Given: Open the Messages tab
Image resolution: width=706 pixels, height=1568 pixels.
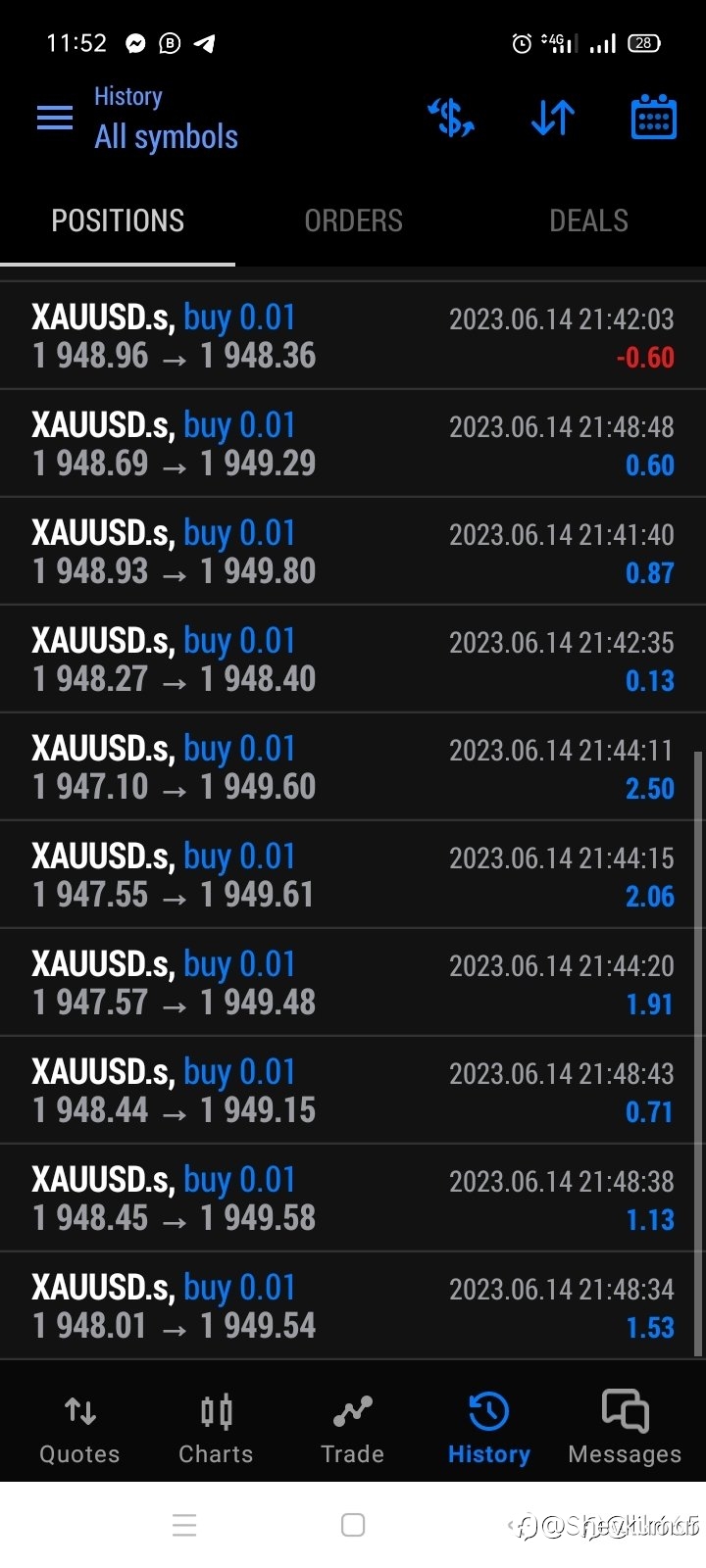Looking at the screenshot, I should [625, 1429].
